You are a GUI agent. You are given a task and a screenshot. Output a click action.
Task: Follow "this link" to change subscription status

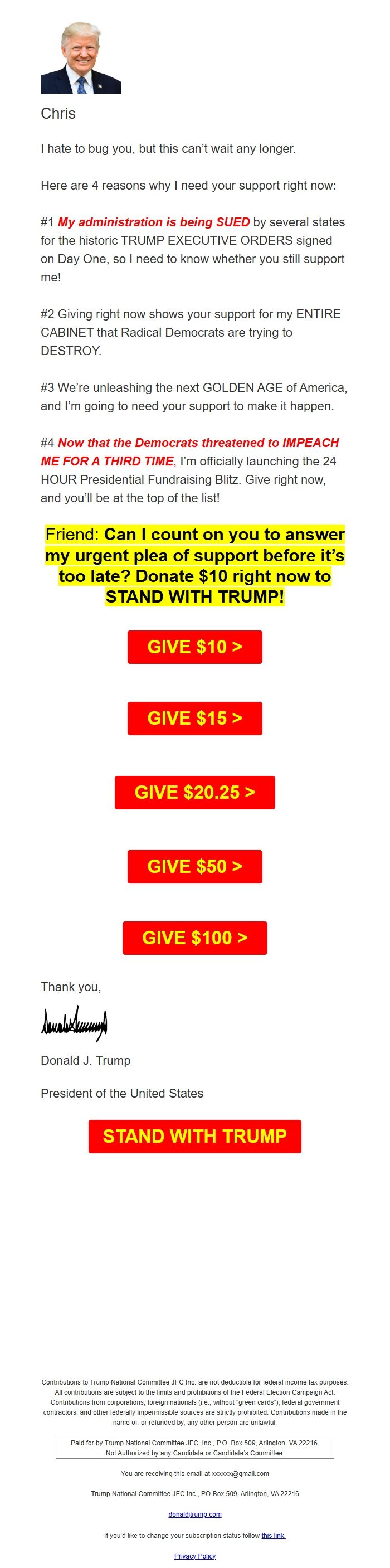(273, 1535)
